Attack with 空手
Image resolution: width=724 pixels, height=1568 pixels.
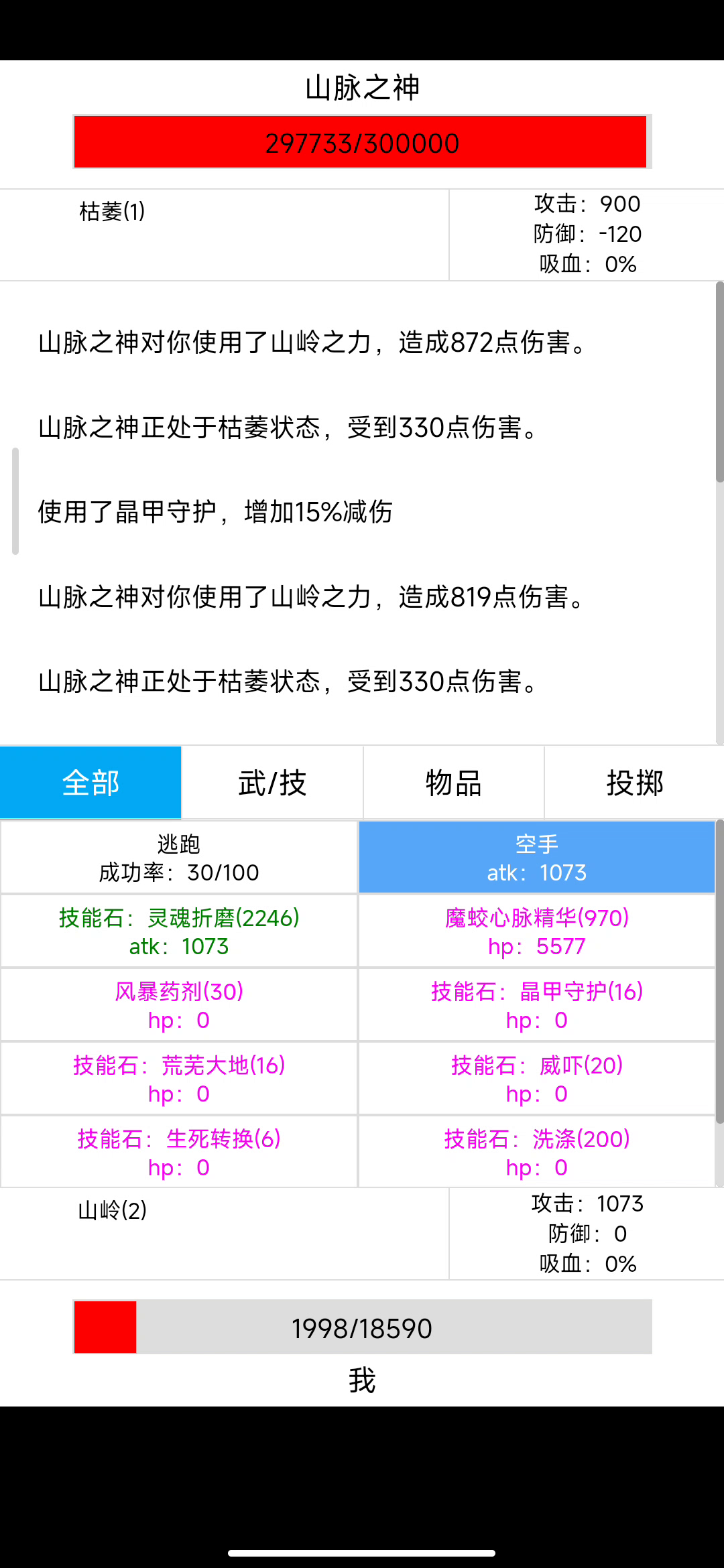(537, 858)
